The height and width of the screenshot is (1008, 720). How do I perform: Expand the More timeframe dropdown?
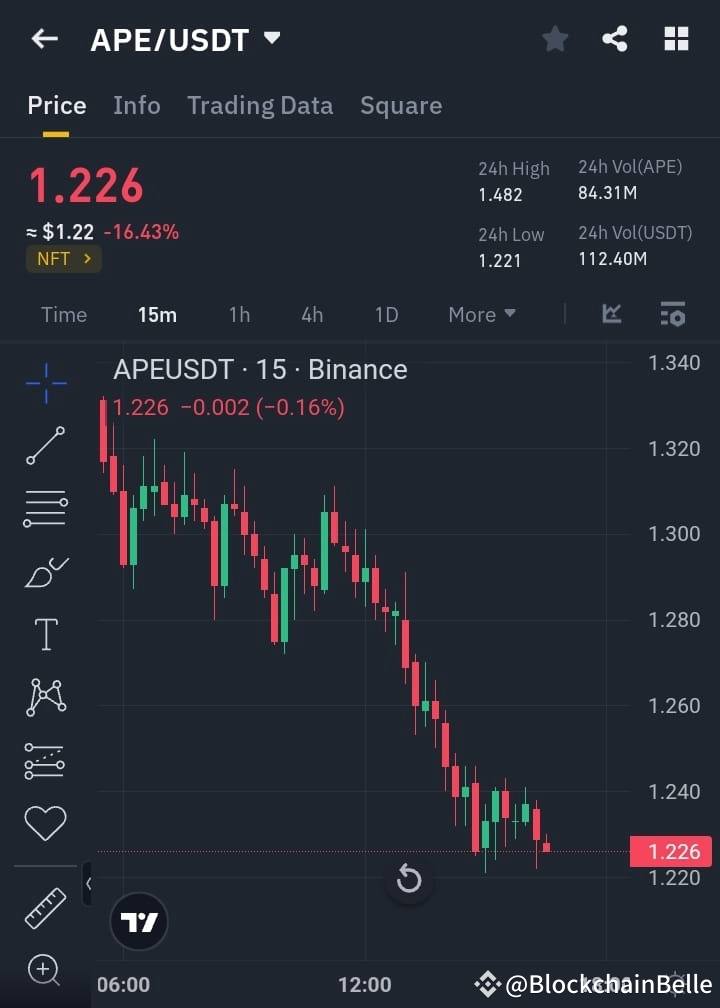point(481,314)
